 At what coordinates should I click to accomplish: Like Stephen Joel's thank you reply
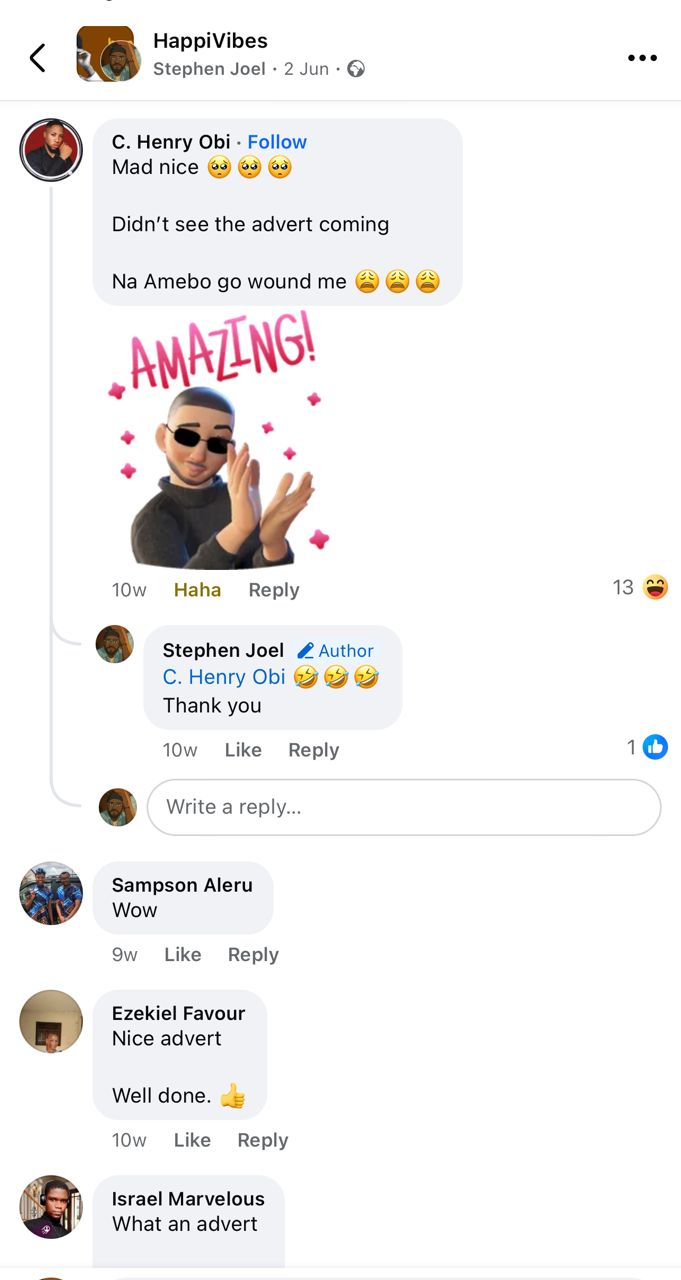pyautogui.click(x=243, y=750)
